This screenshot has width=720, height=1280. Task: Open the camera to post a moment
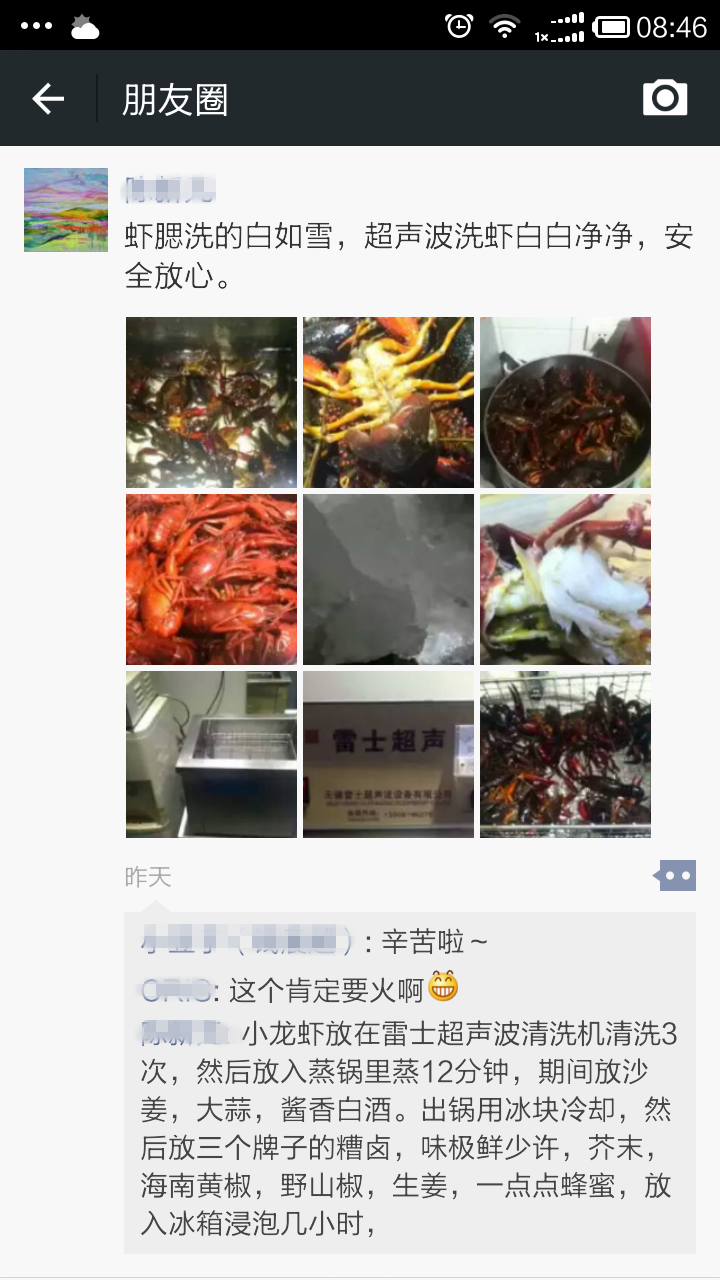pos(665,98)
